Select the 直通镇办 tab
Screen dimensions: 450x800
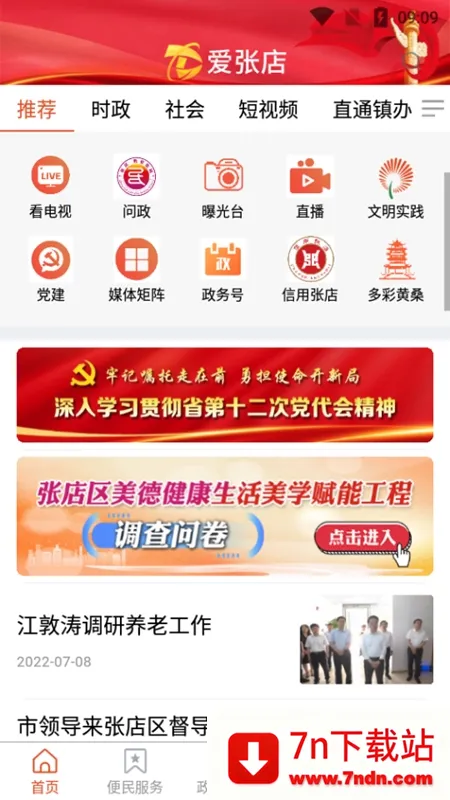tap(372, 109)
